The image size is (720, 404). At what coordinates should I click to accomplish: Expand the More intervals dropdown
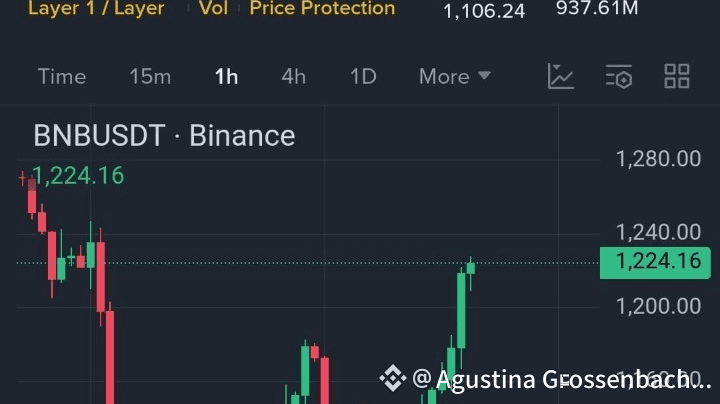pyautogui.click(x=455, y=76)
